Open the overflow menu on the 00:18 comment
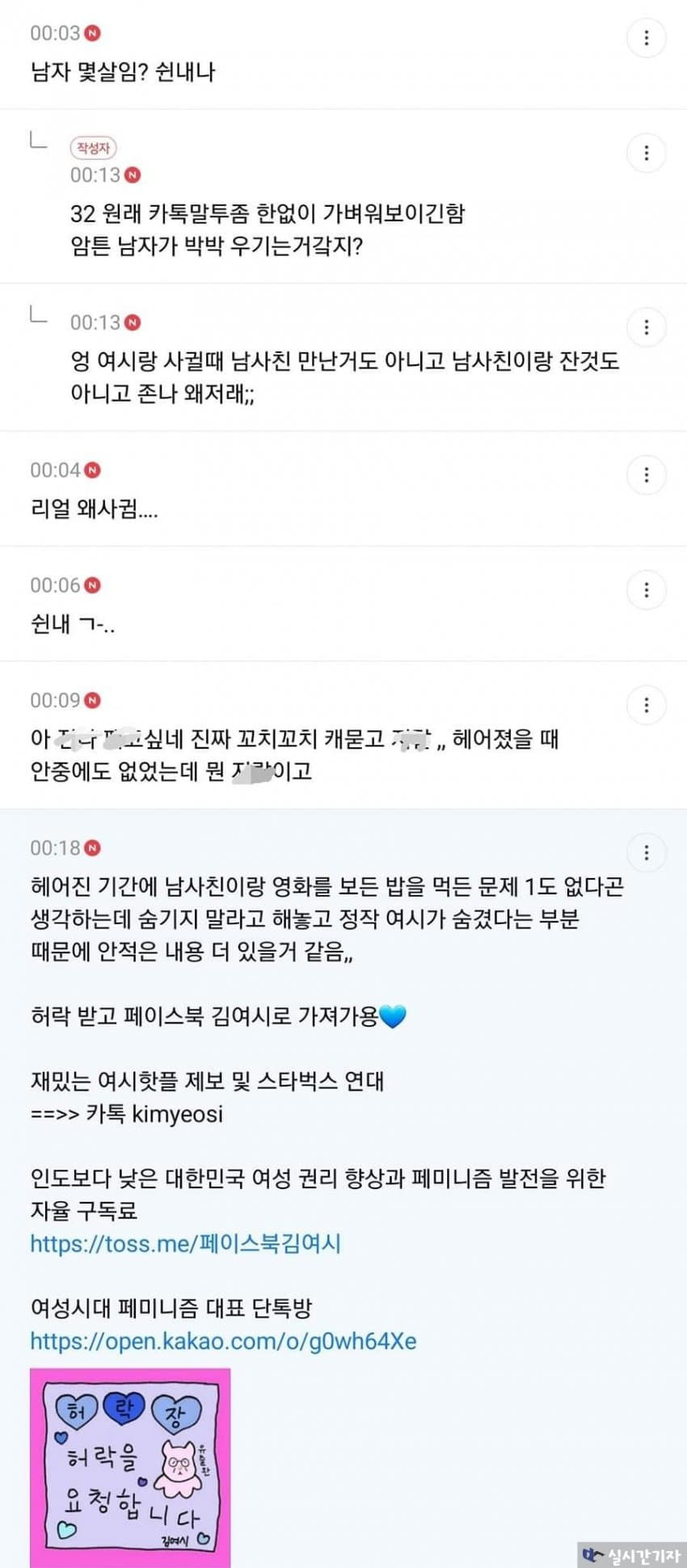Image resolution: width=687 pixels, height=1568 pixels. pyautogui.click(x=646, y=853)
